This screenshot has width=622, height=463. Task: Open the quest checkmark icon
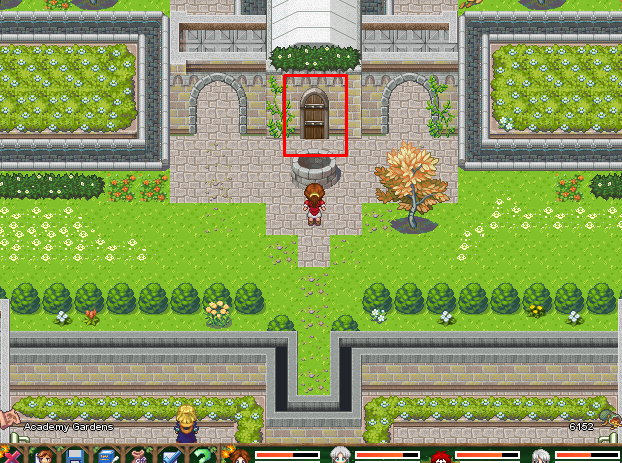click(x=170, y=456)
